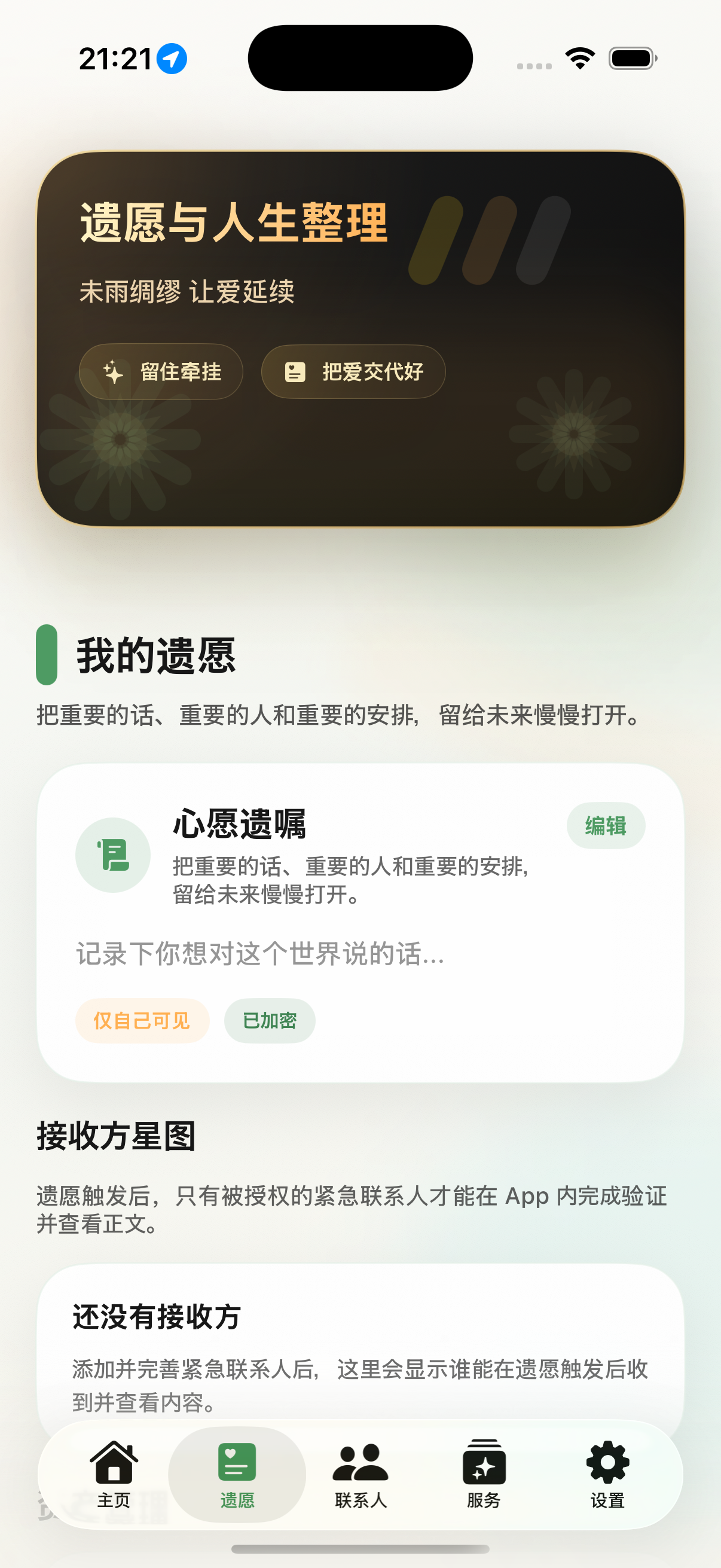Open the 还没有接收方 card
Image resolution: width=721 pixels, height=1568 pixels.
coord(360,1352)
